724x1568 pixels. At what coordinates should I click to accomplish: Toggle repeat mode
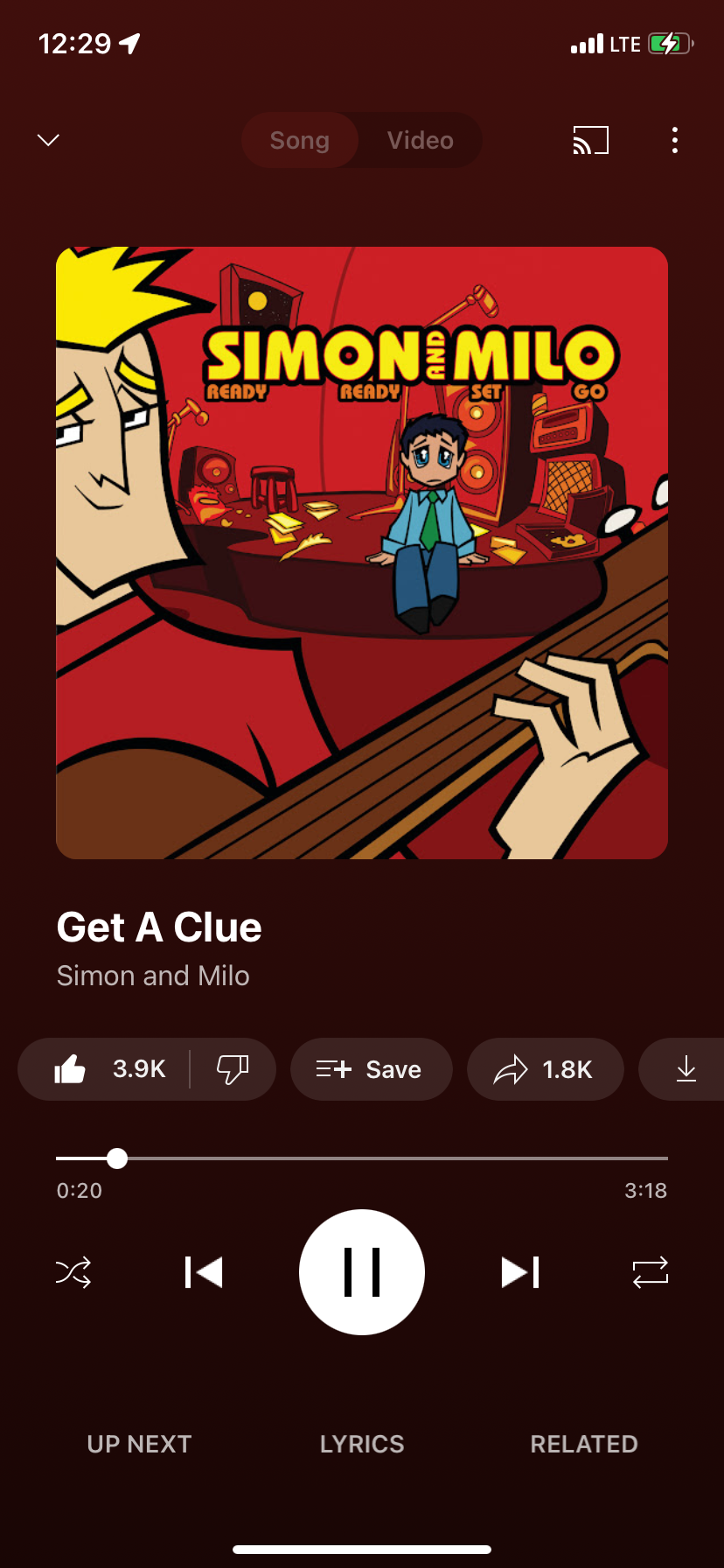(x=650, y=1272)
